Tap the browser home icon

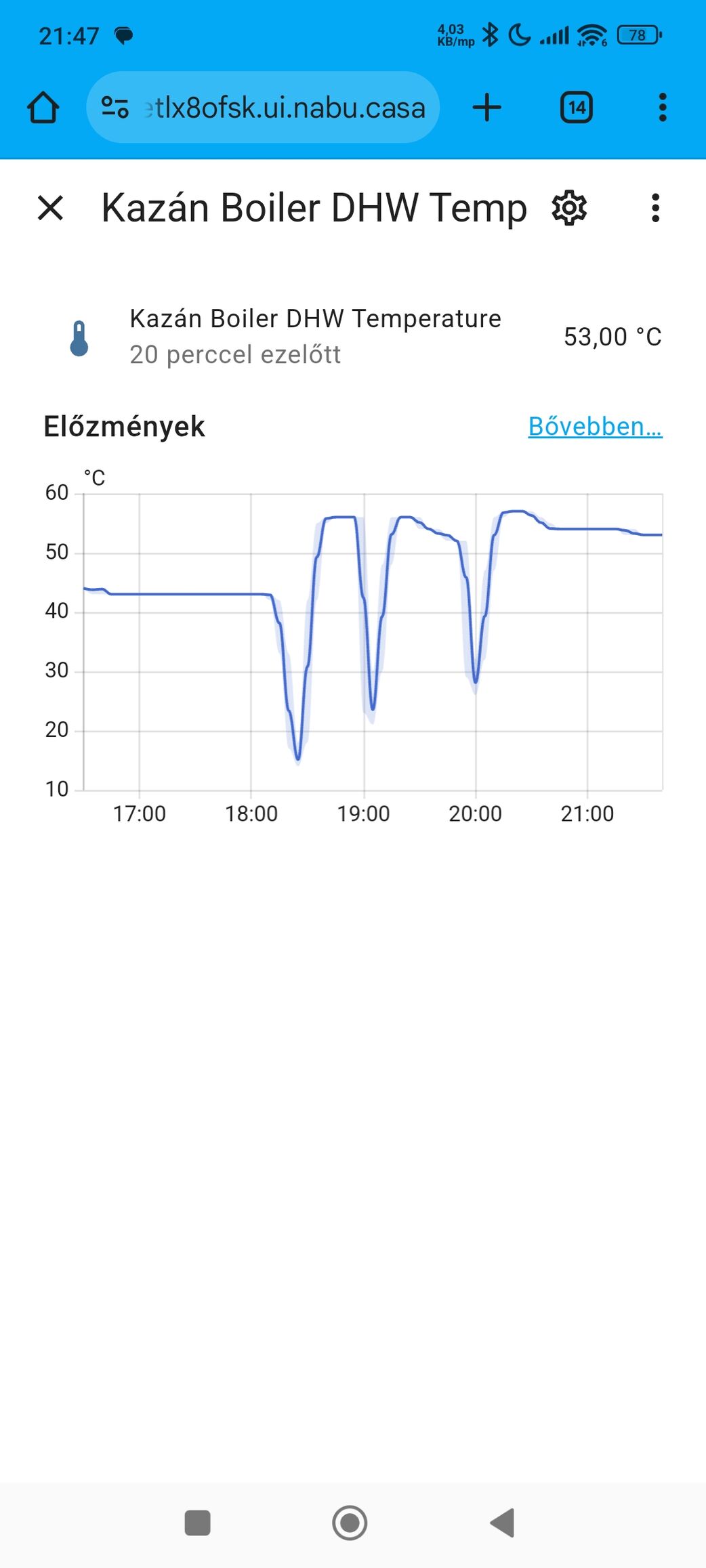[x=43, y=108]
